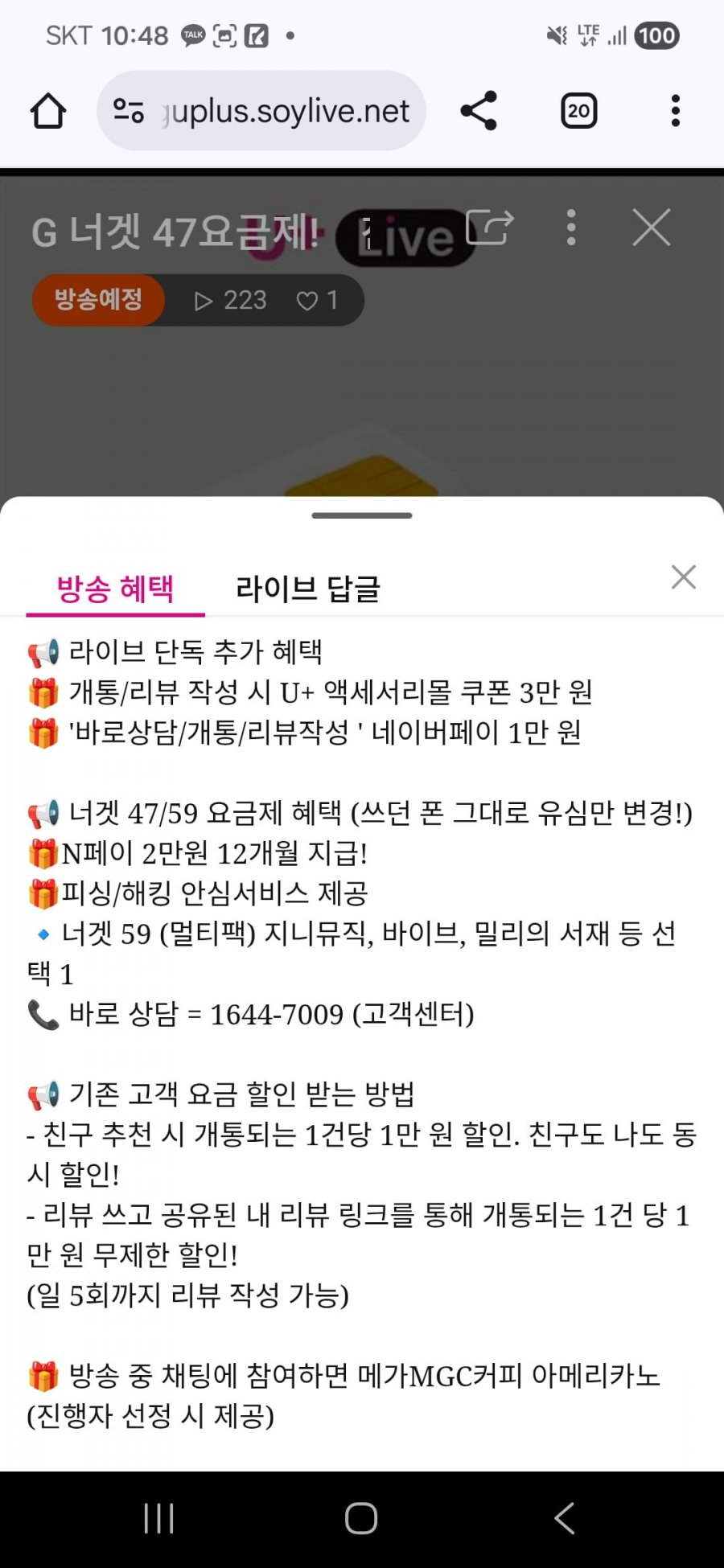Dismiss the 방송 혜택 bottom sheet

pyautogui.click(x=683, y=577)
